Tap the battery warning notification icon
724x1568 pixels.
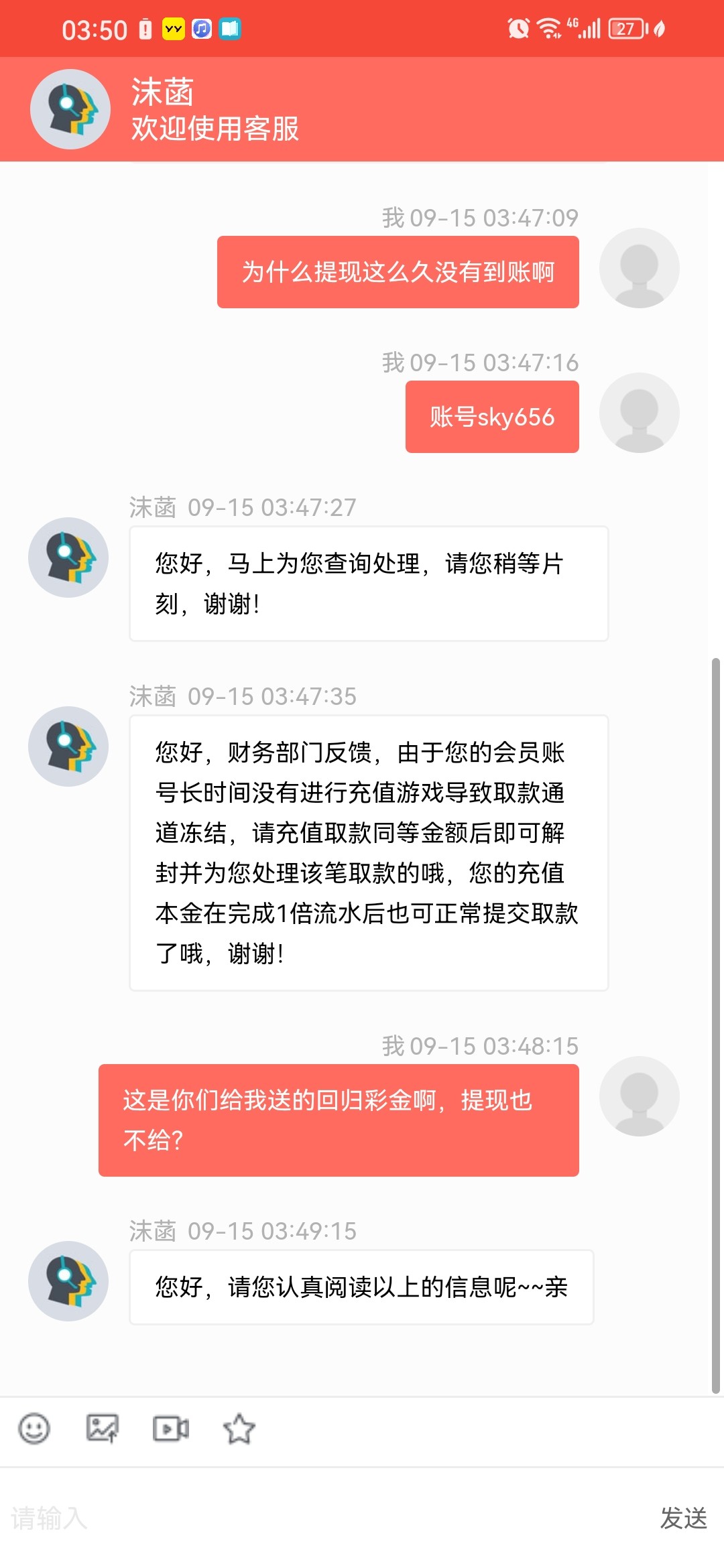(145, 29)
